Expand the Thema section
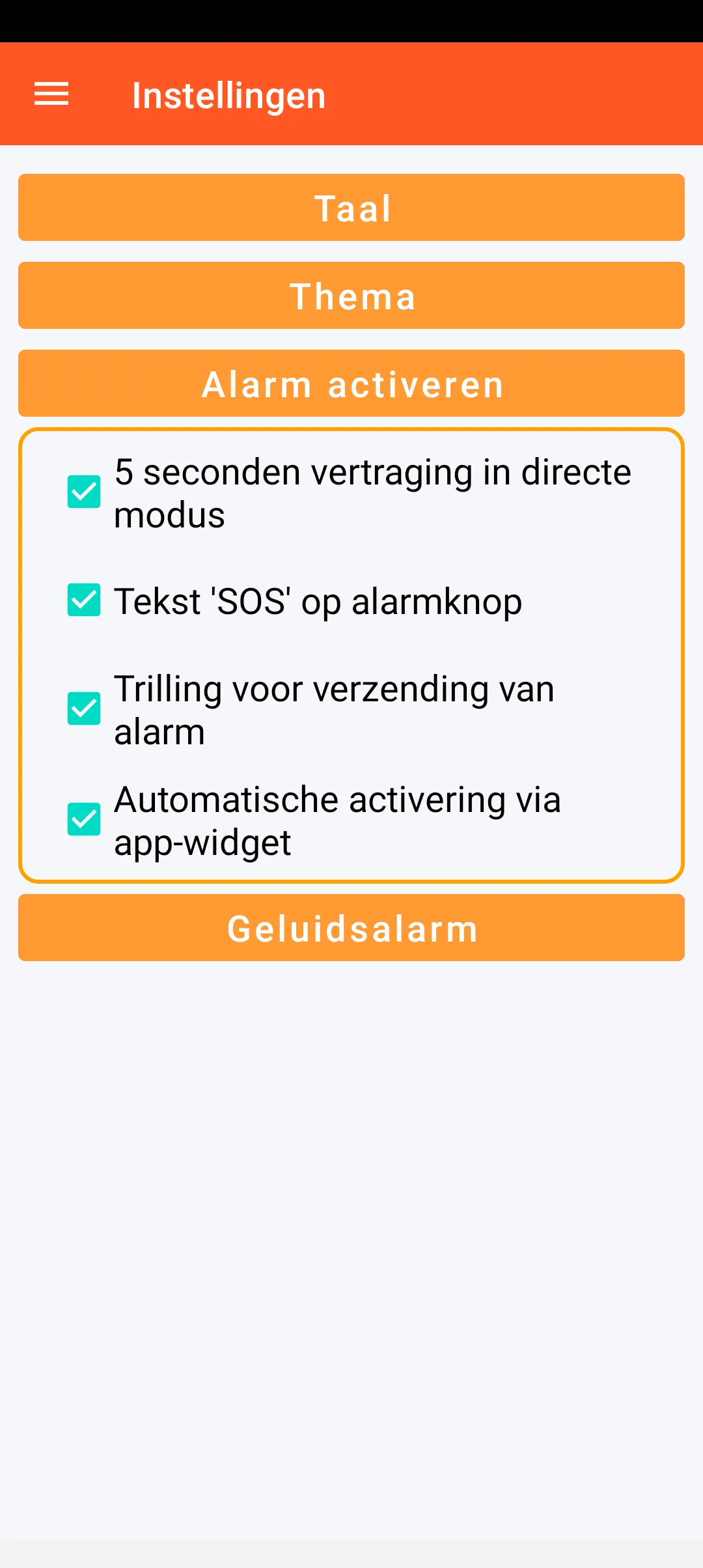 pos(351,296)
